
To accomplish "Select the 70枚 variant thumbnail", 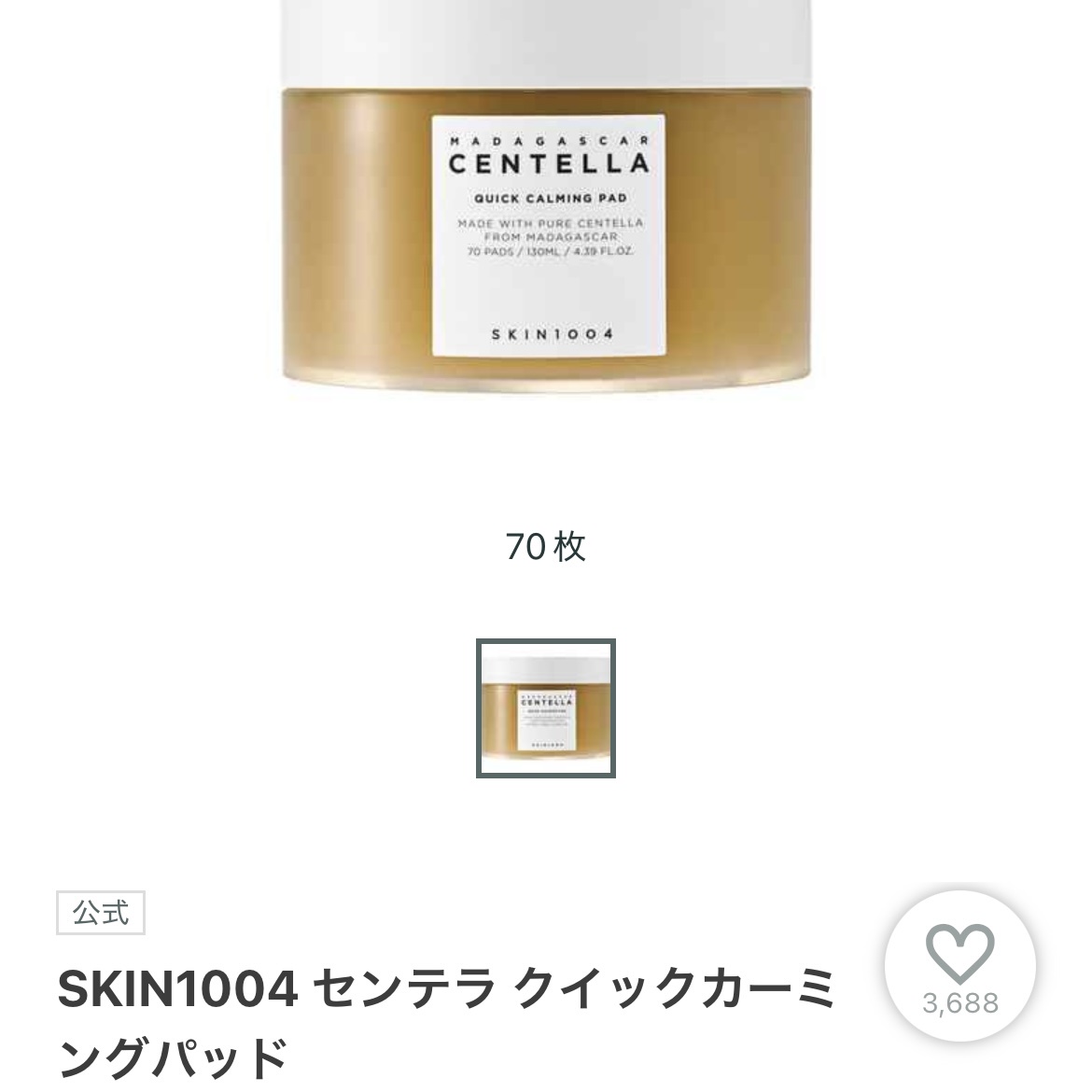I will coord(546,708).
